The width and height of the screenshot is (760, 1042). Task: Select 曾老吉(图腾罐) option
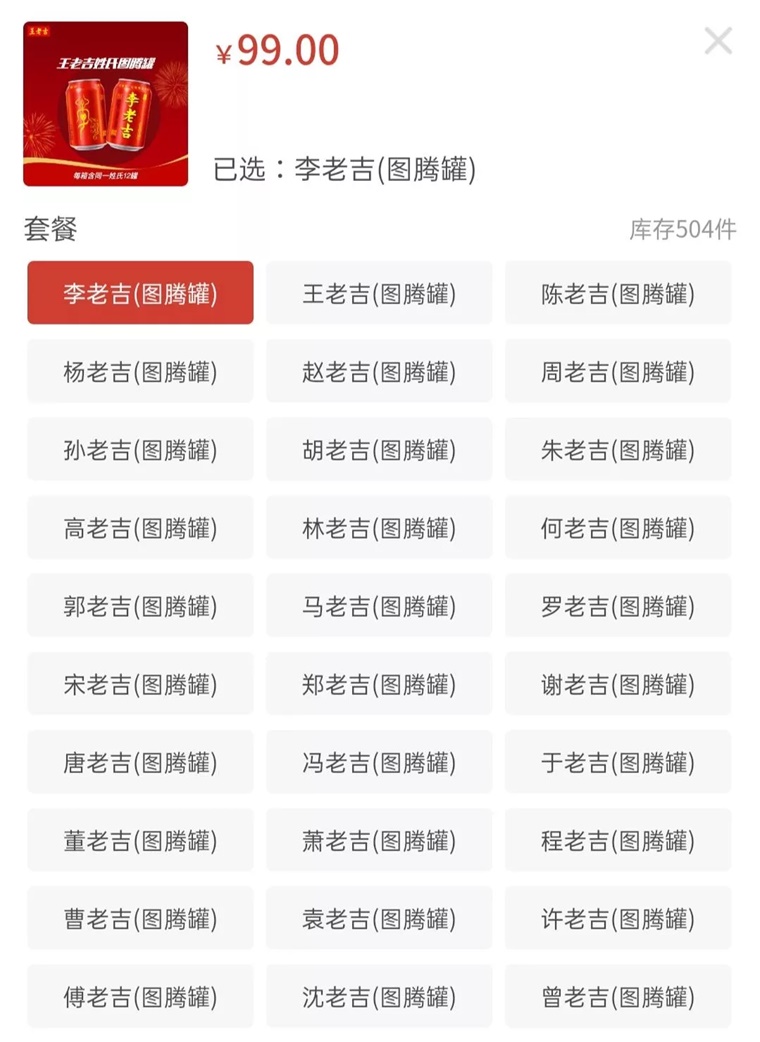(x=618, y=995)
